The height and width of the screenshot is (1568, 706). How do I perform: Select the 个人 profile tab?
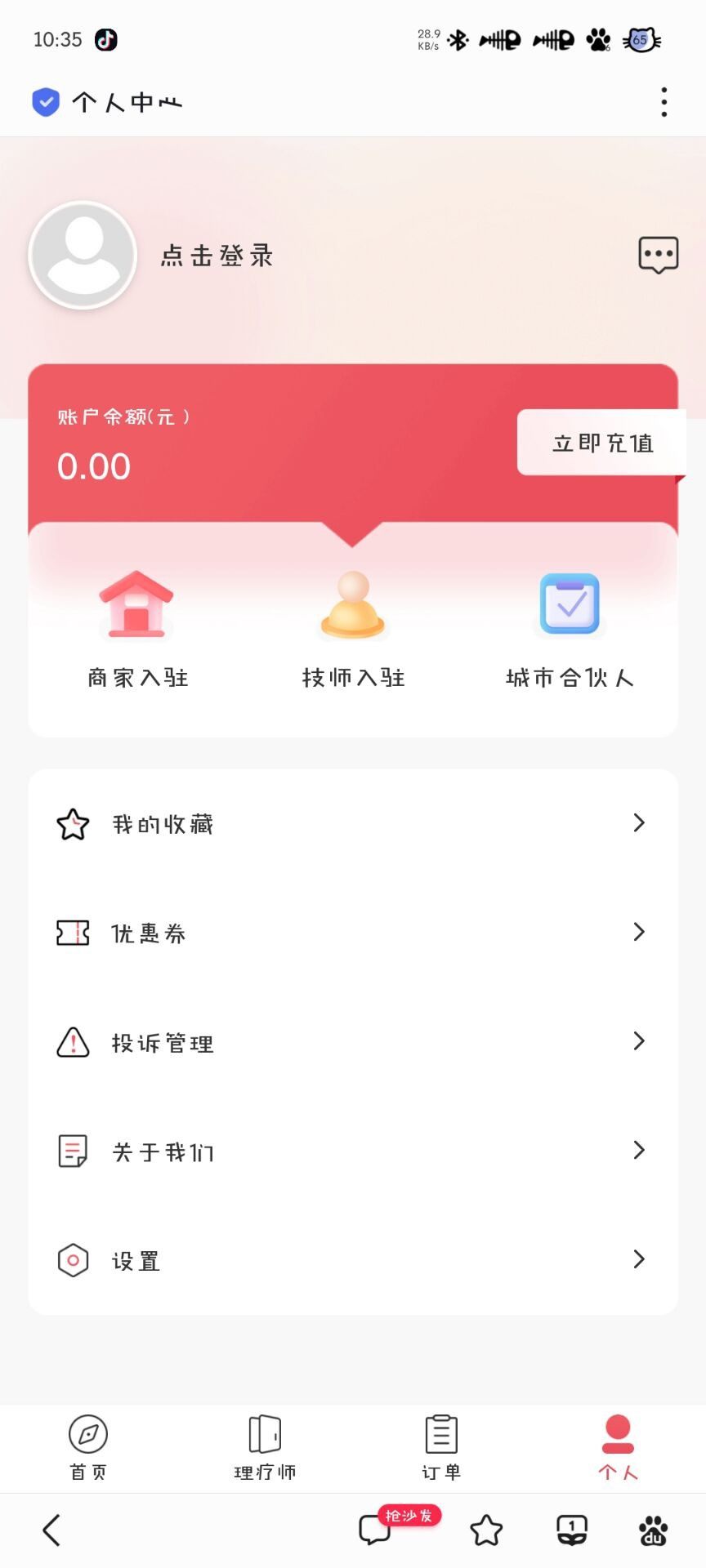618,1447
